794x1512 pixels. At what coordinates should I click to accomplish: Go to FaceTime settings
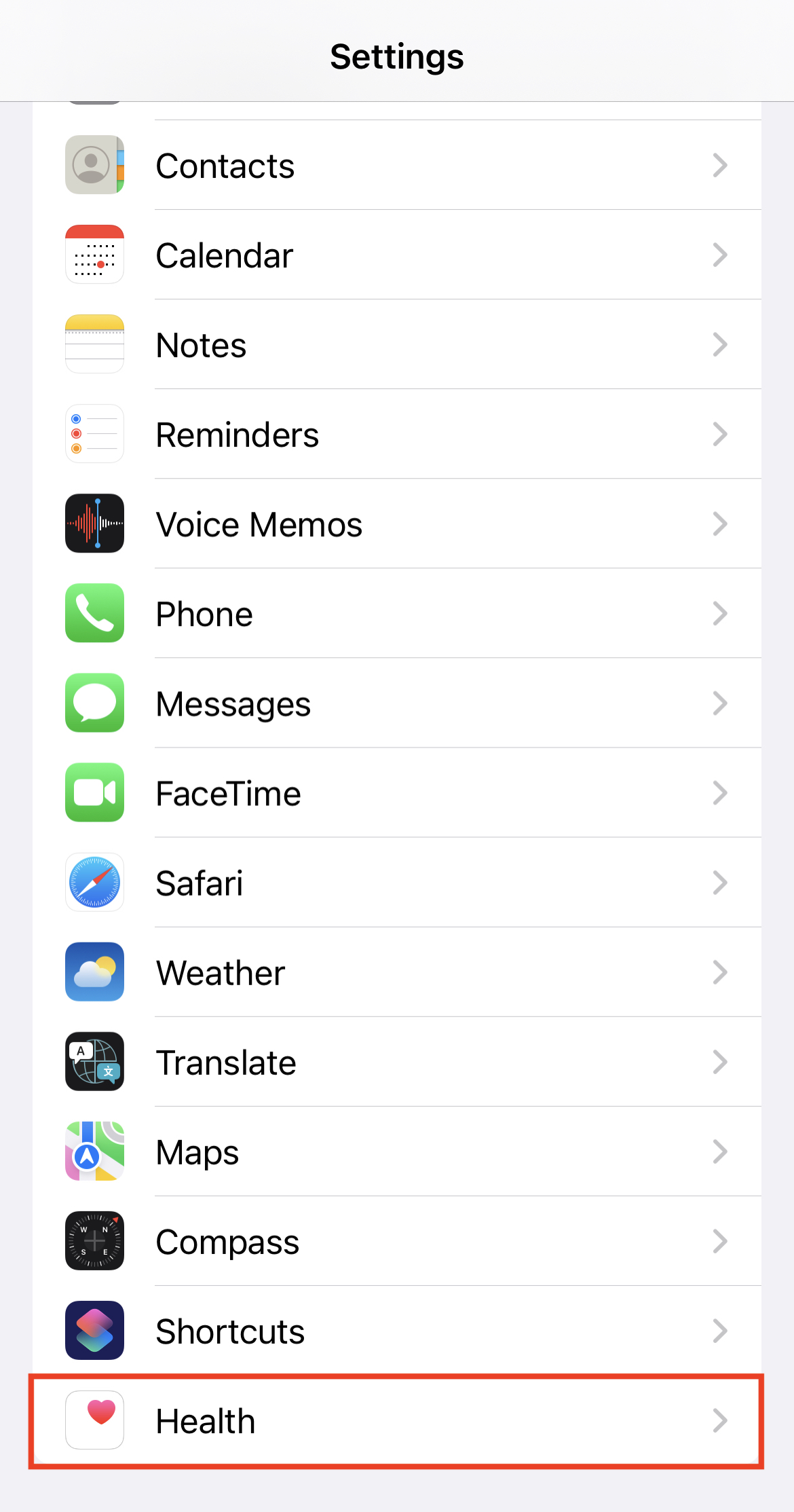coord(397,792)
